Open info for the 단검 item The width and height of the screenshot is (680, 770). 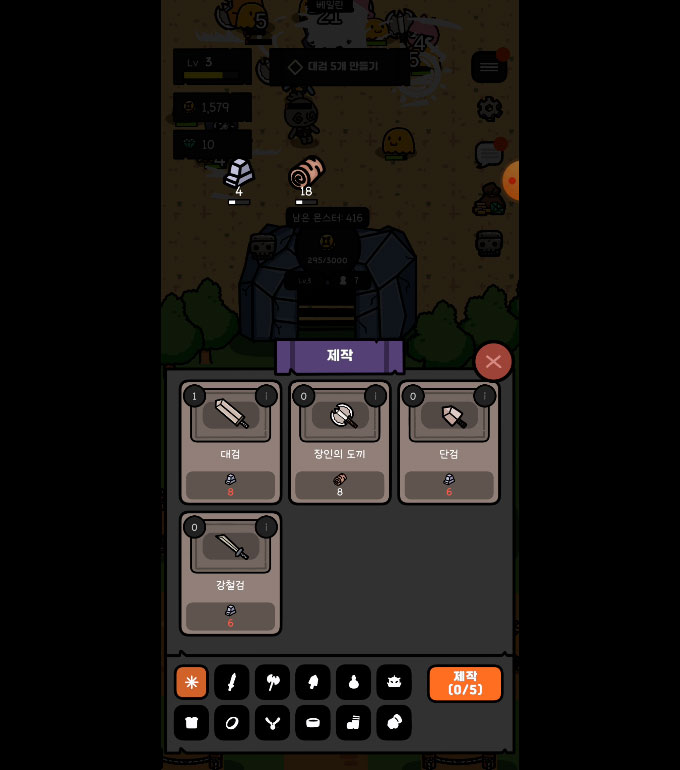tap(484, 396)
